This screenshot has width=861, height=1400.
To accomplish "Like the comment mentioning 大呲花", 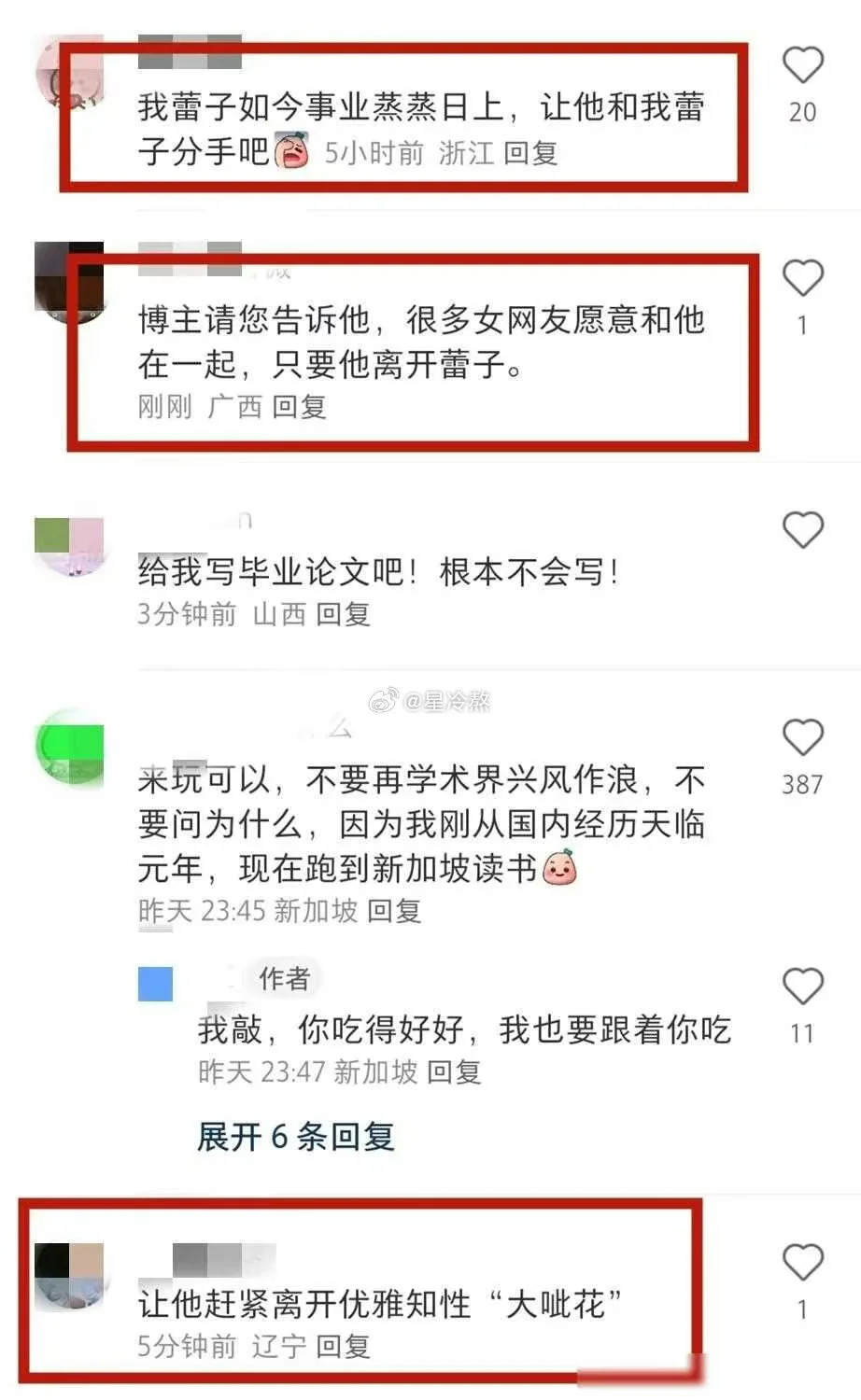I will 802,1263.
